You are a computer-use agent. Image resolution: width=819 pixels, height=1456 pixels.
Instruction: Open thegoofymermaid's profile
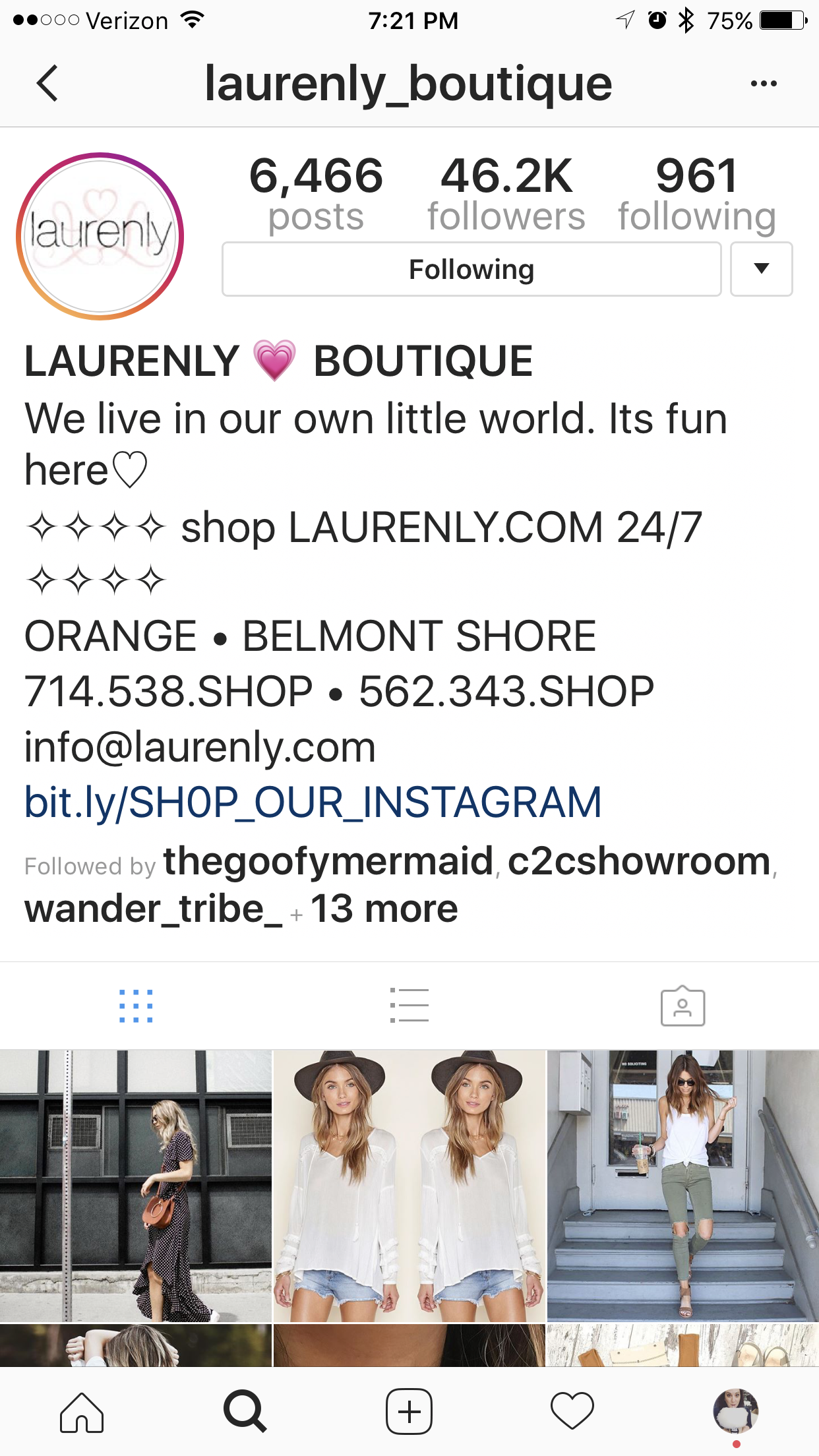(328, 861)
